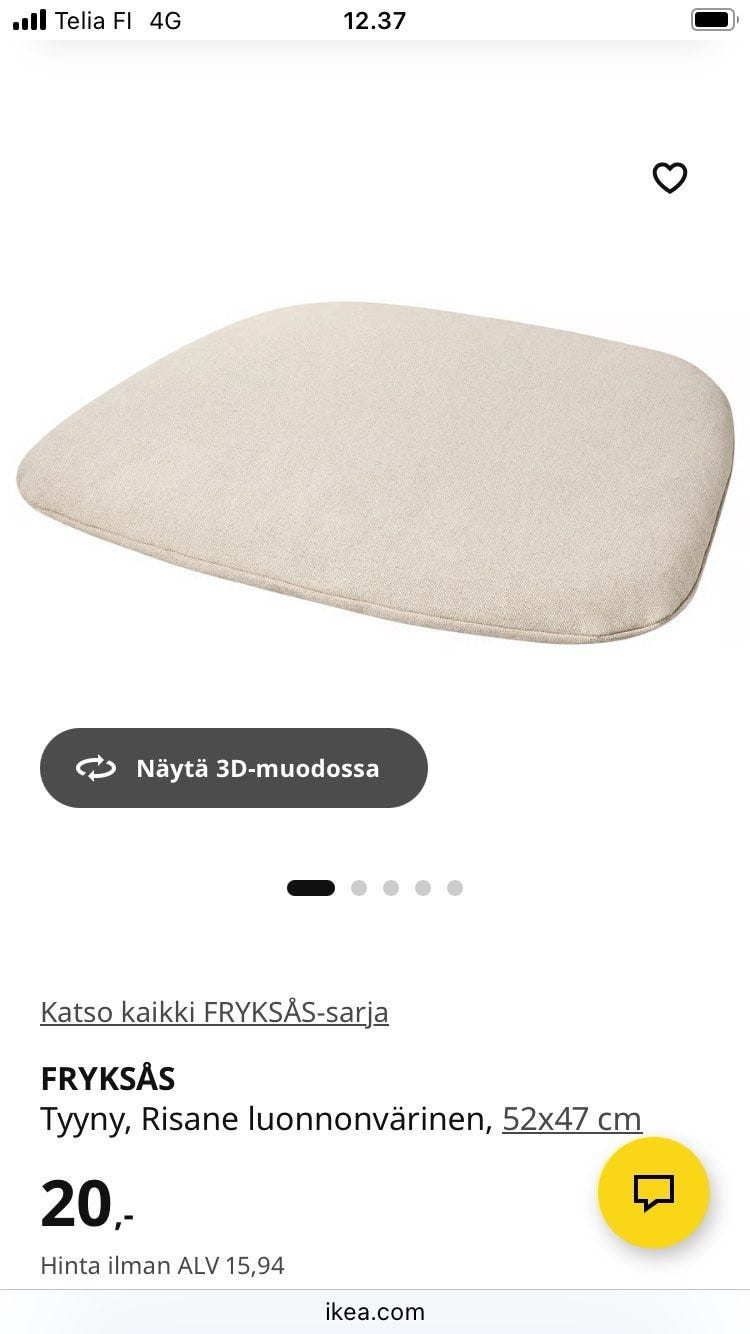Tap the battery indicator in the status bar
750x1334 pixels.
711,19
